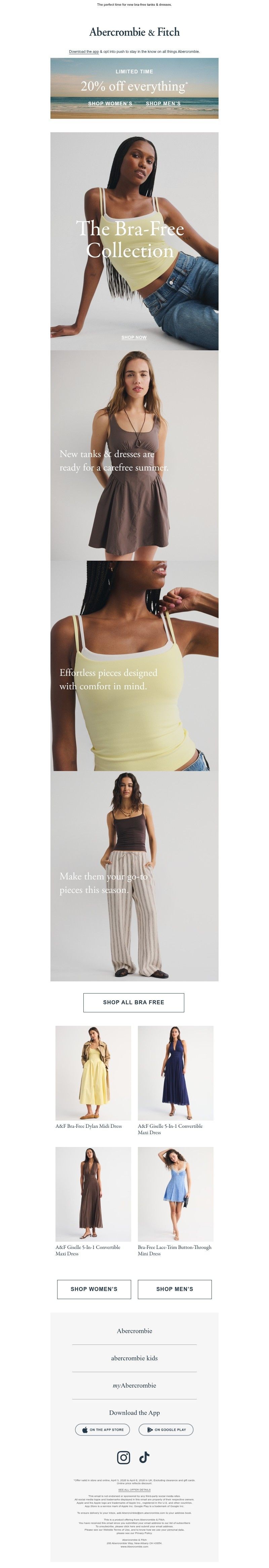Tap Shop Men's in the 20% off banner
Screen dimensions: 269x1568
(163, 103)
